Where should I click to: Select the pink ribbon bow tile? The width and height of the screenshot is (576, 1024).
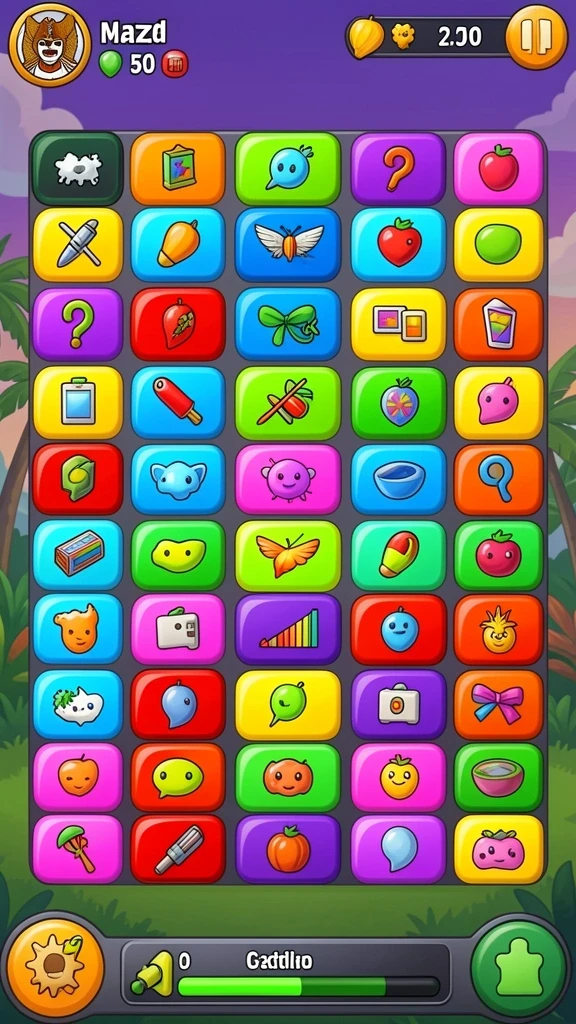pos(498,704)
